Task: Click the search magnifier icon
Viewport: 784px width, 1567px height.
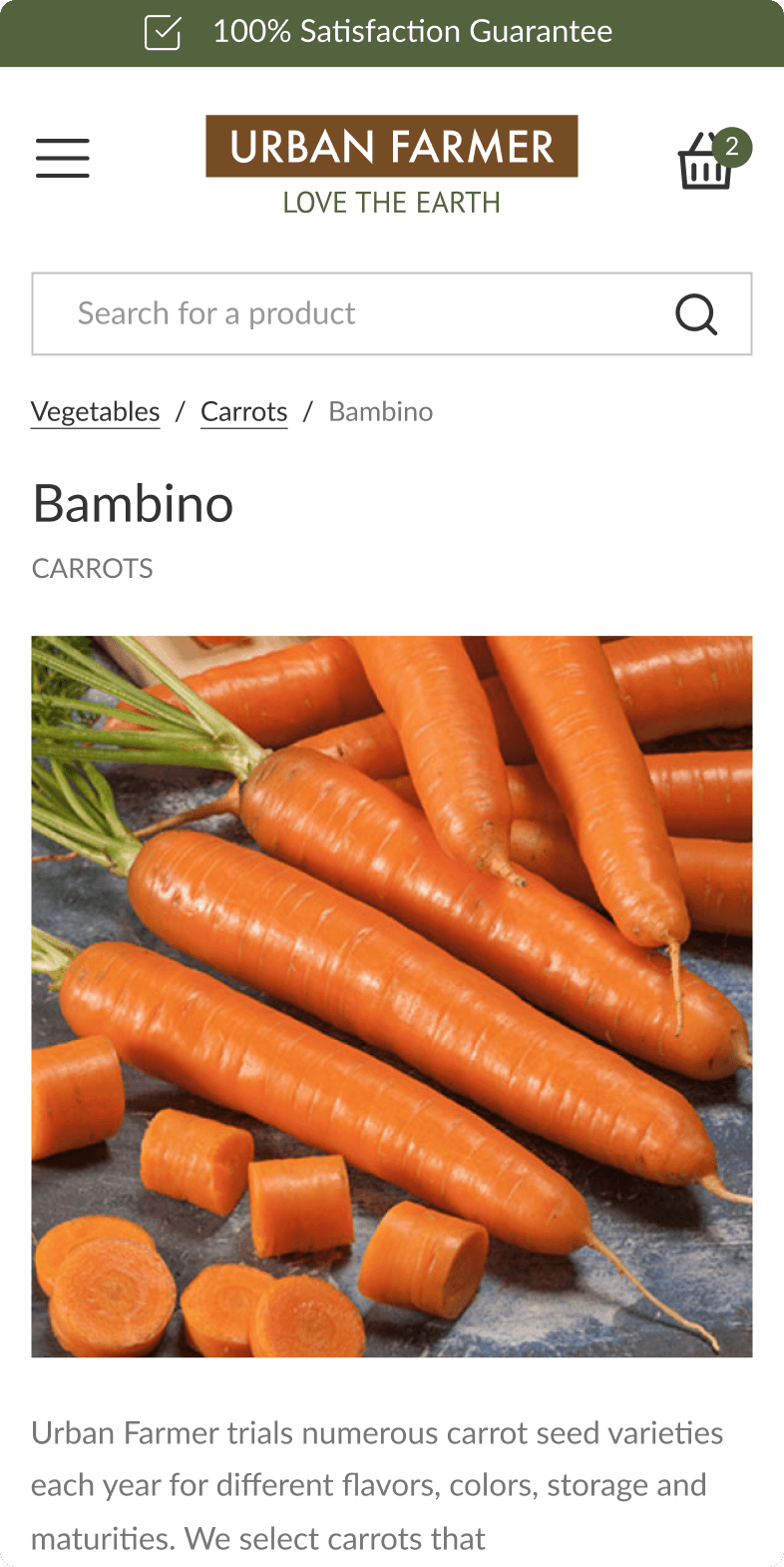Action: pos(695,313)
